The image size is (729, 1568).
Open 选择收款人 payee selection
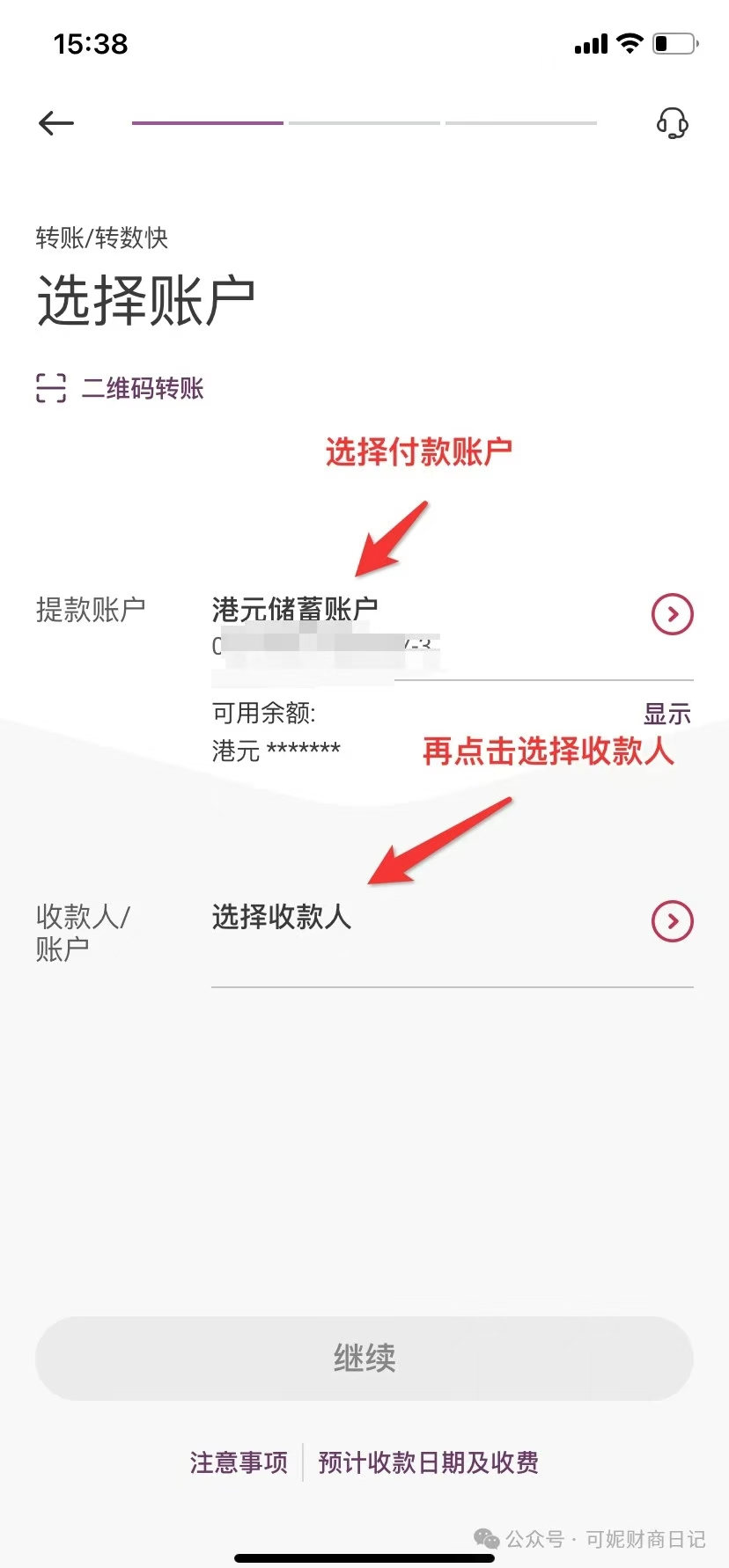pyautogui.click(x=672, y=920)
